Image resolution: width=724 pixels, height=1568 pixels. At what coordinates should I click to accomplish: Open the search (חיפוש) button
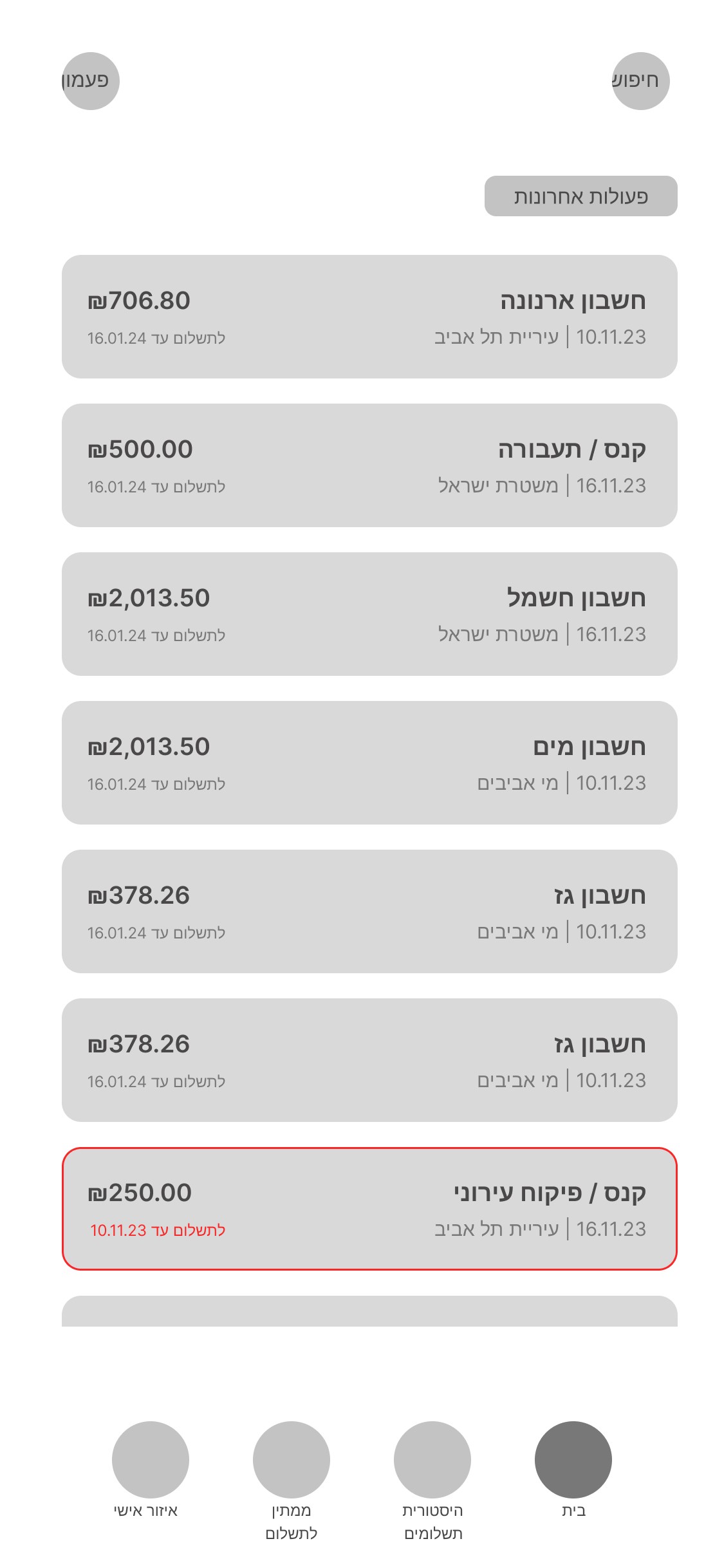coord(640,81)
